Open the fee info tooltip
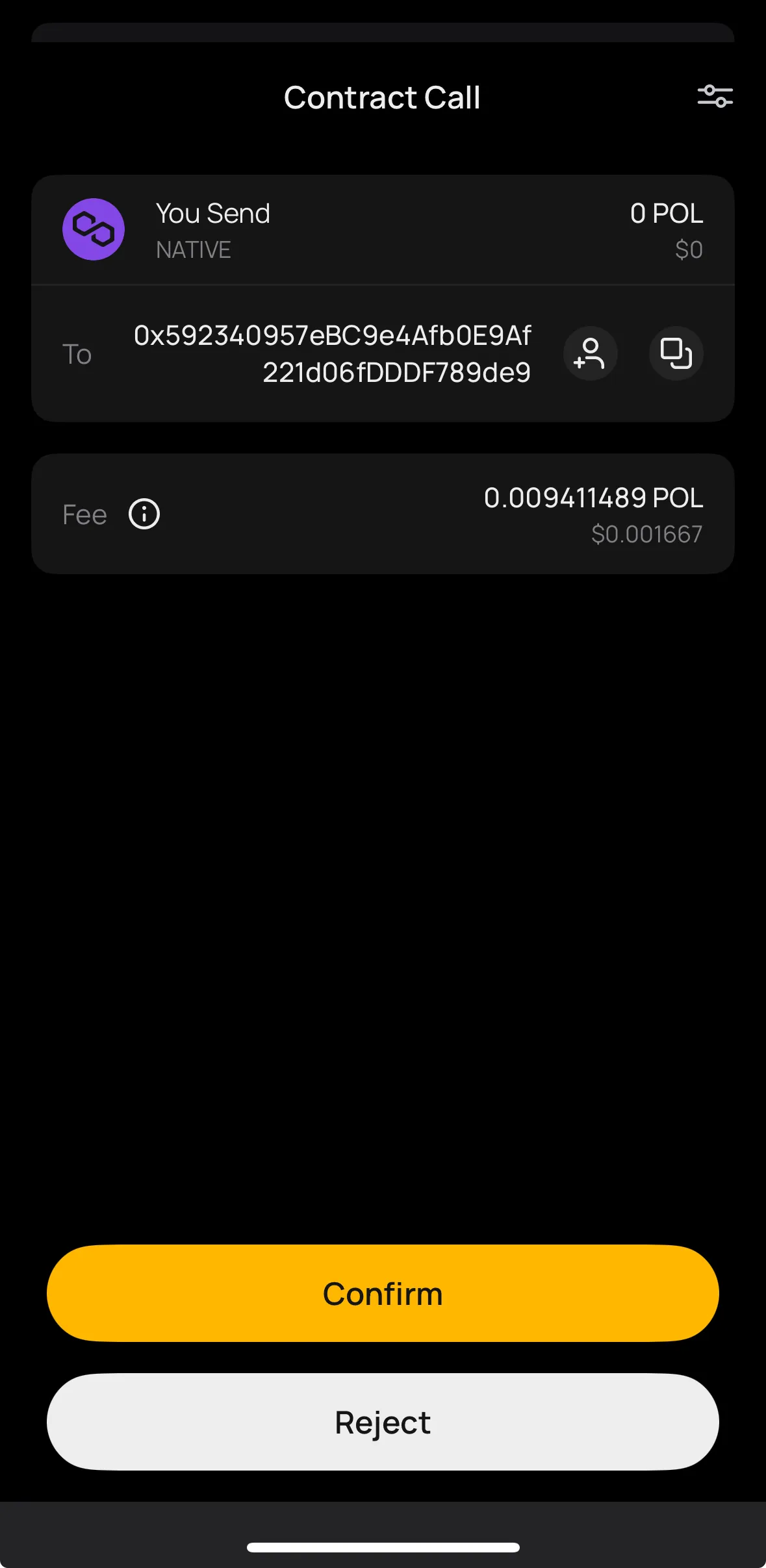The image size is (766, 1568). [144, 514]
